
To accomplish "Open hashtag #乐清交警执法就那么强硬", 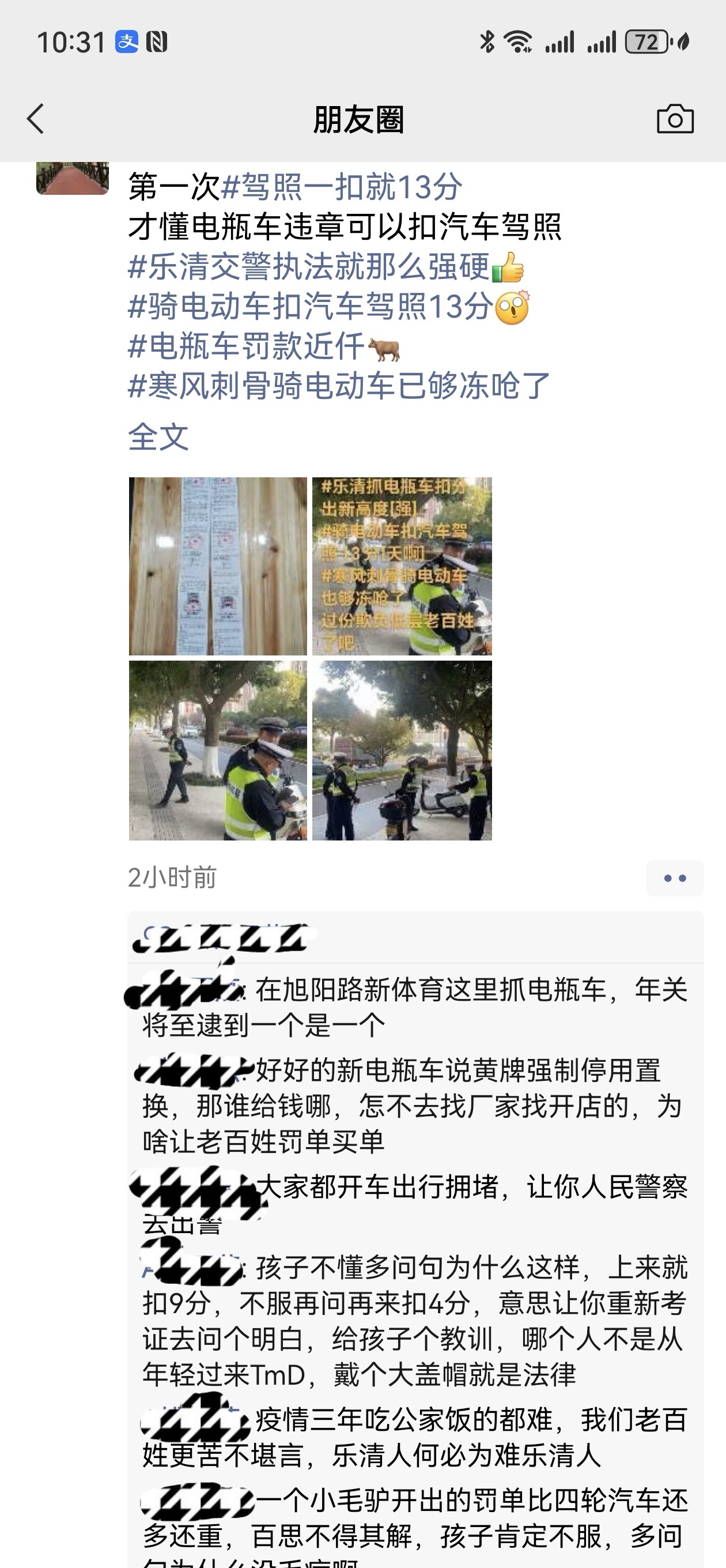I will [309, 266].
